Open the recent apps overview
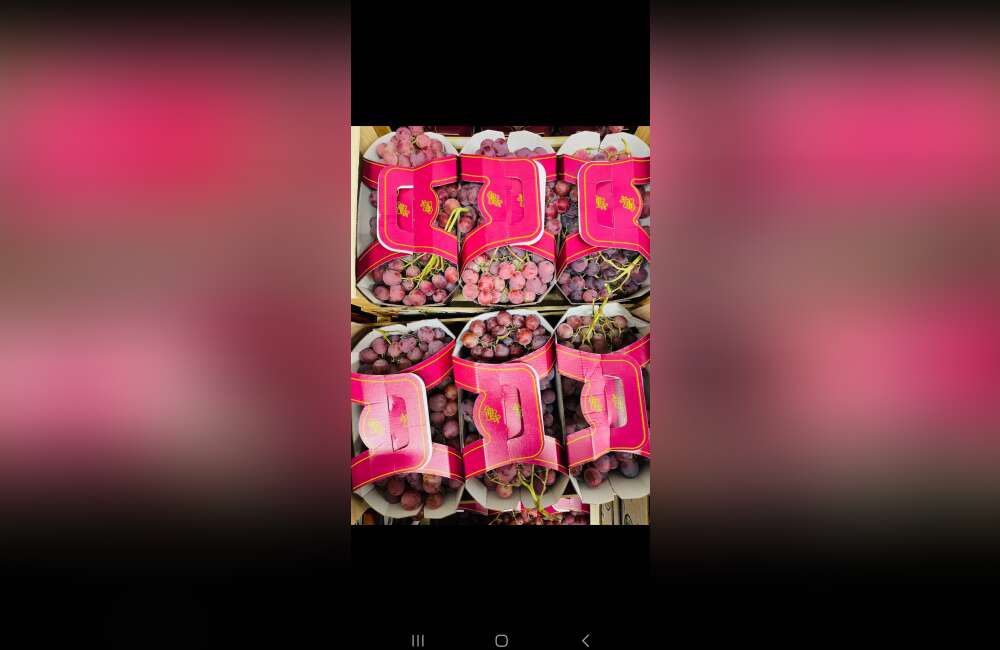1000x650 pixels. tap(418, 640)
